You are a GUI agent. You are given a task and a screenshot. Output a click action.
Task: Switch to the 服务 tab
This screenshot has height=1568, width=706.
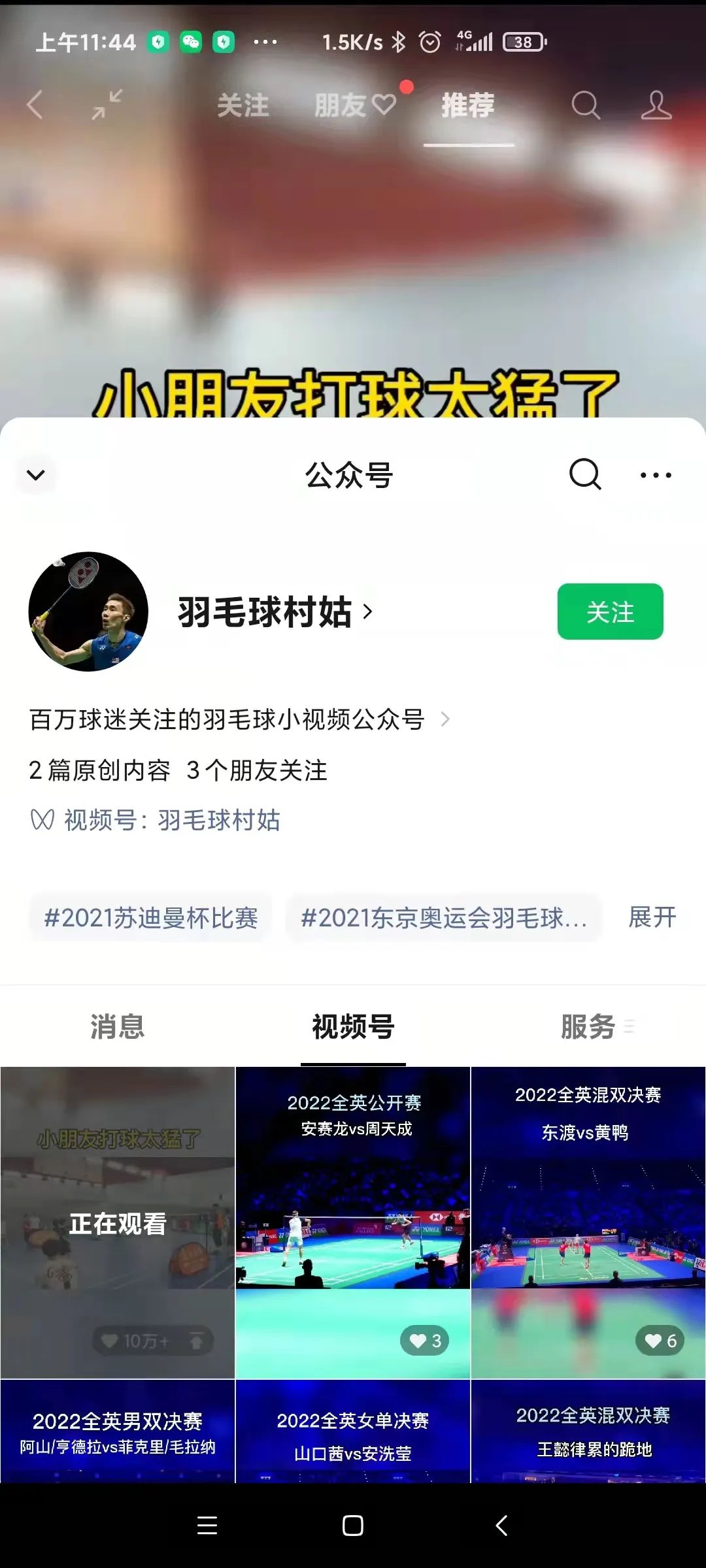(x=588, y=1026)
